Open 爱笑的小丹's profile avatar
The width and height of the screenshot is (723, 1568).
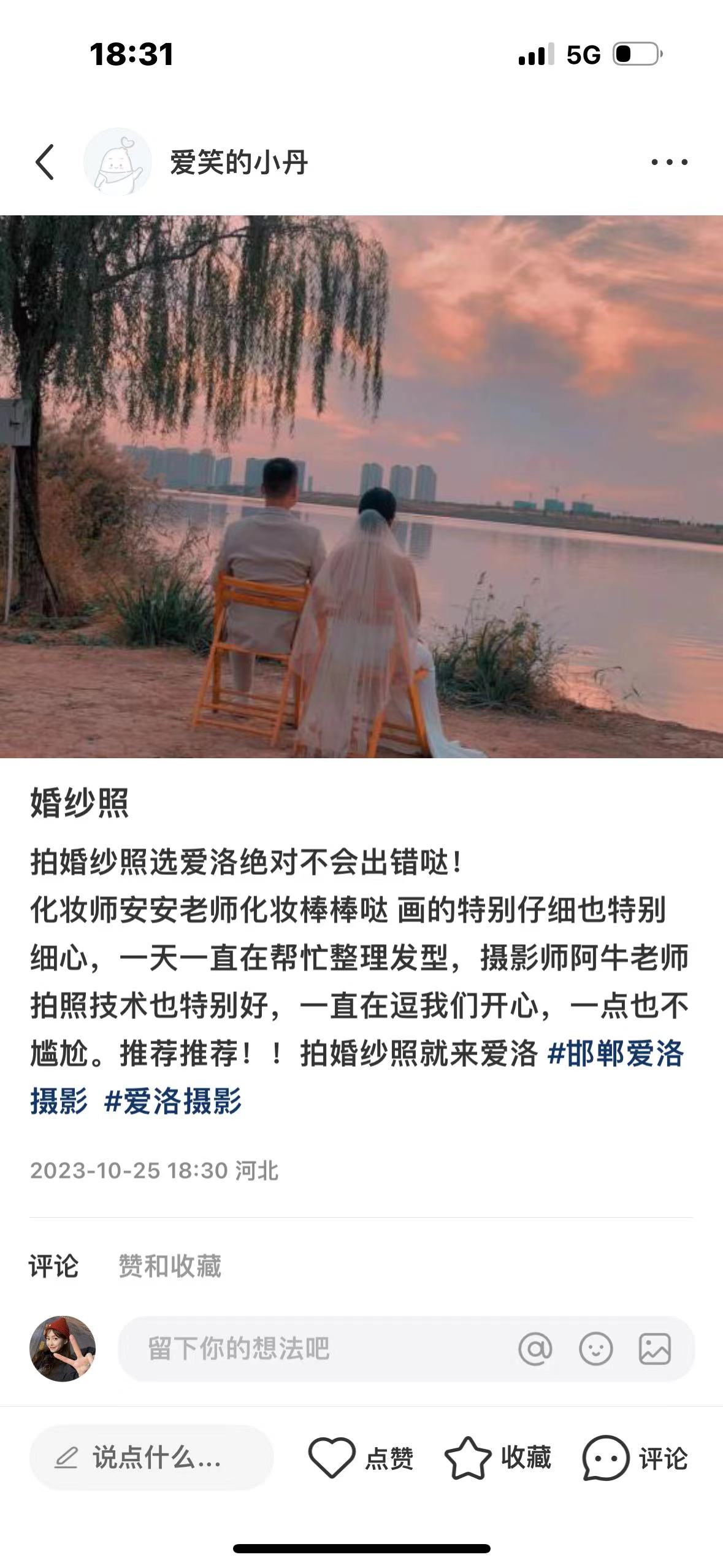(117, 162)
